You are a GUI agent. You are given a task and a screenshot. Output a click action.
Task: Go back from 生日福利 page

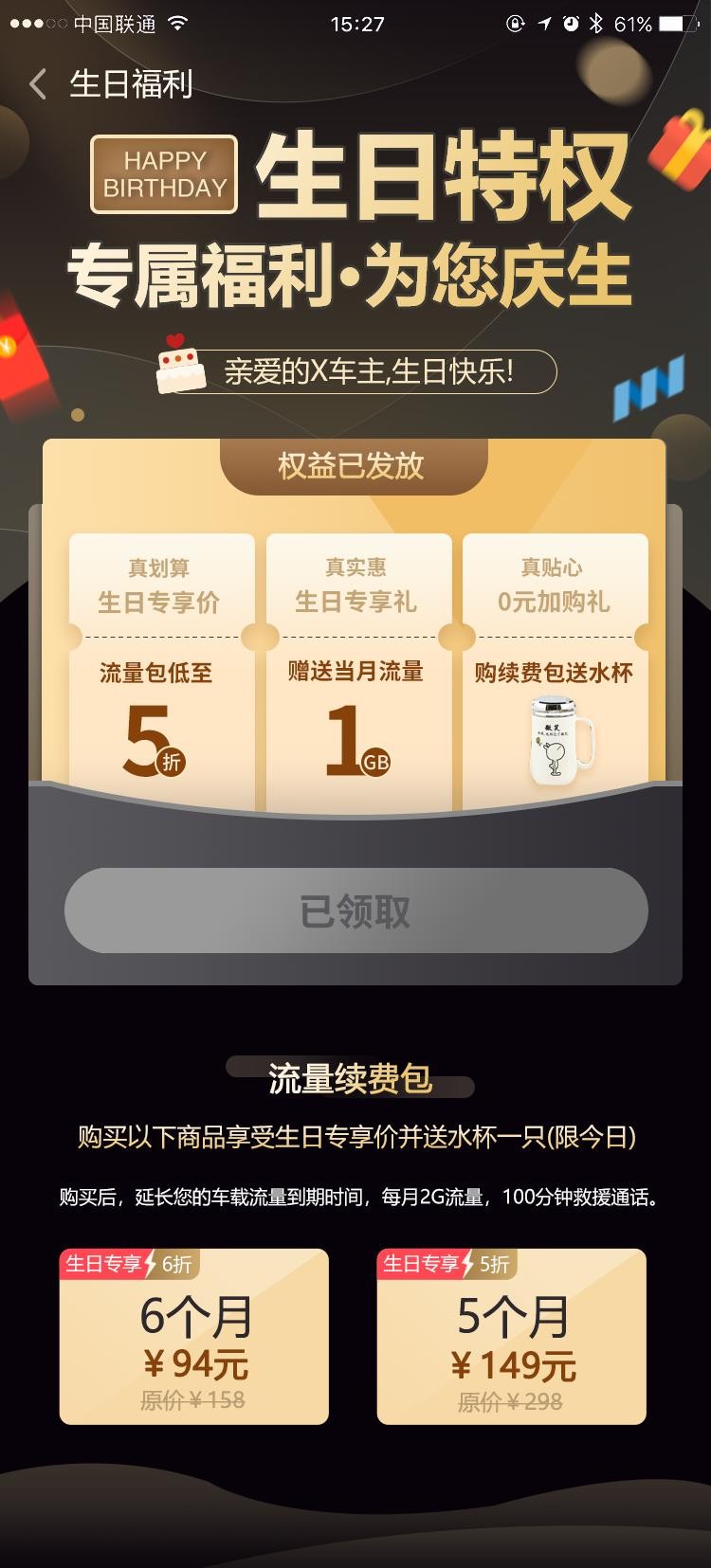point(38,84)
